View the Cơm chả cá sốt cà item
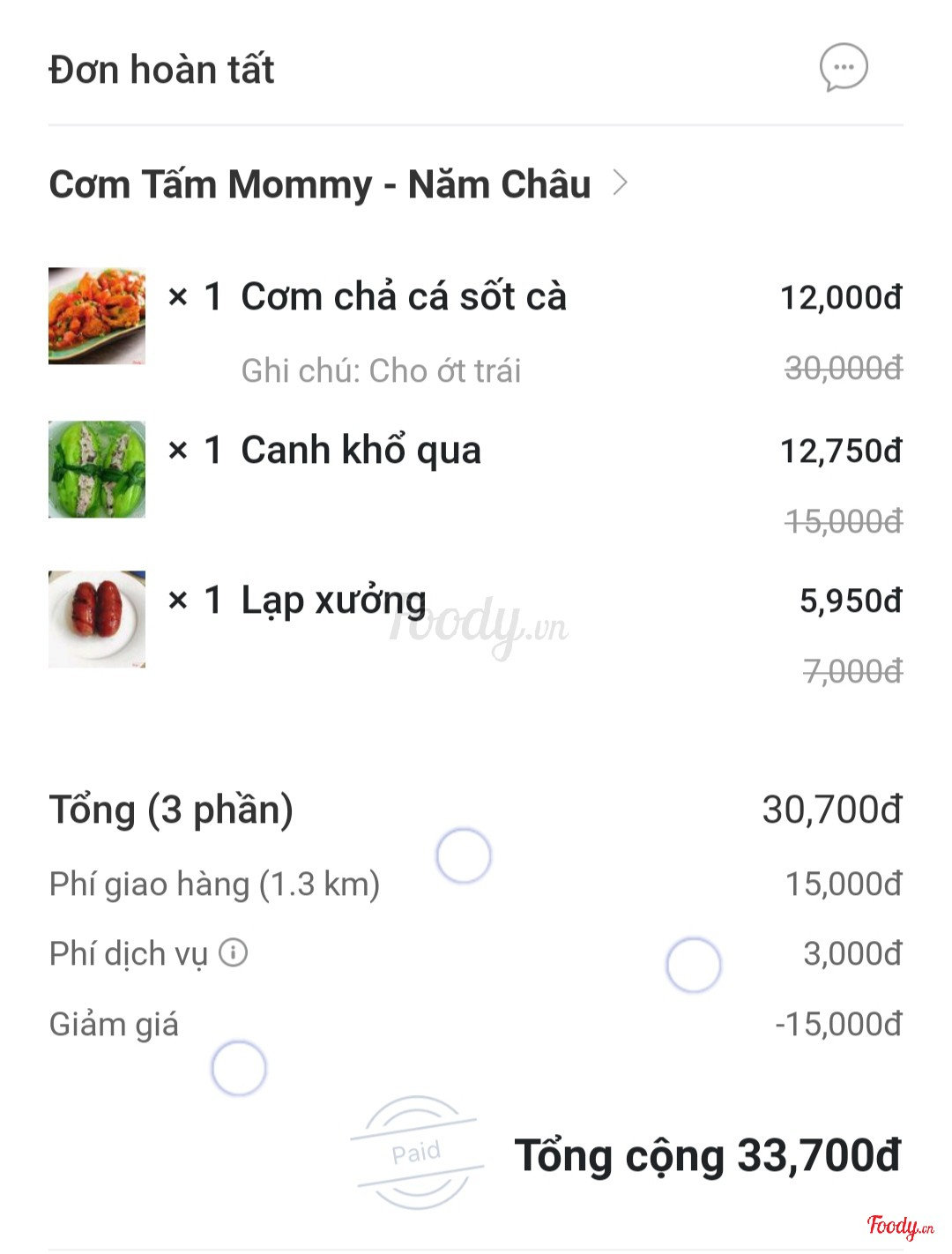Viewport: 952px width, 1254px height. 403,297
